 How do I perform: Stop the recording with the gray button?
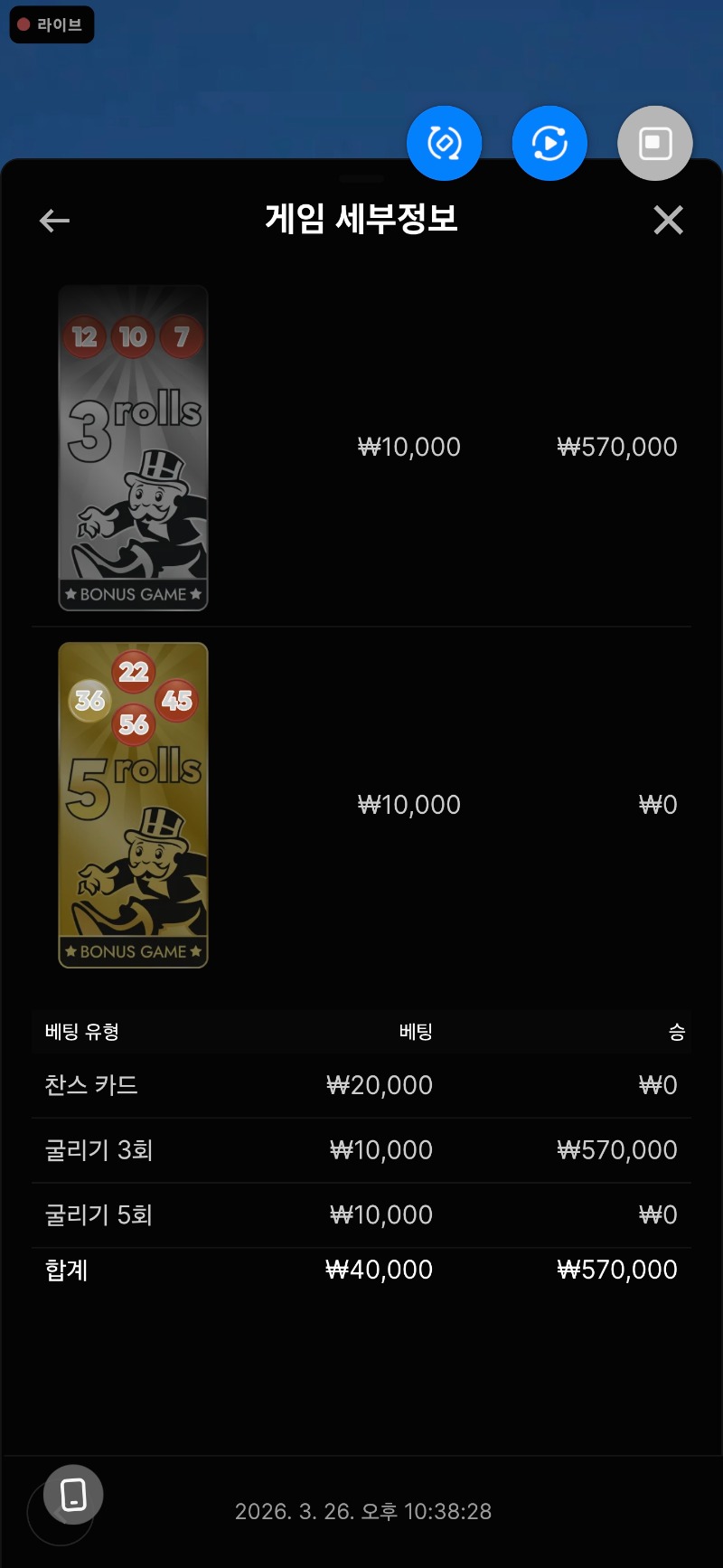[654, 143]
